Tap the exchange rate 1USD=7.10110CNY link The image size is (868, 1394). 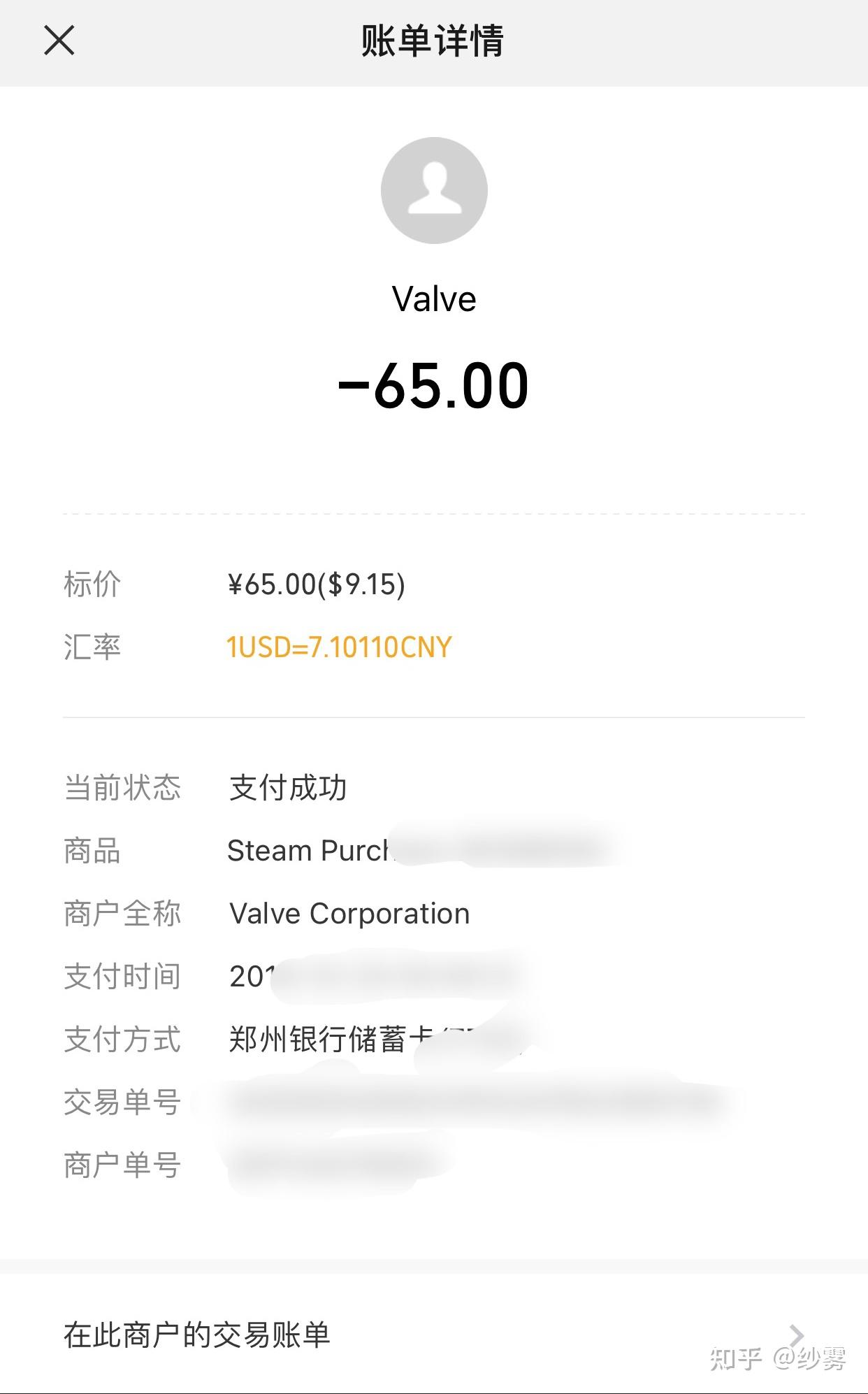pos(339,647)
